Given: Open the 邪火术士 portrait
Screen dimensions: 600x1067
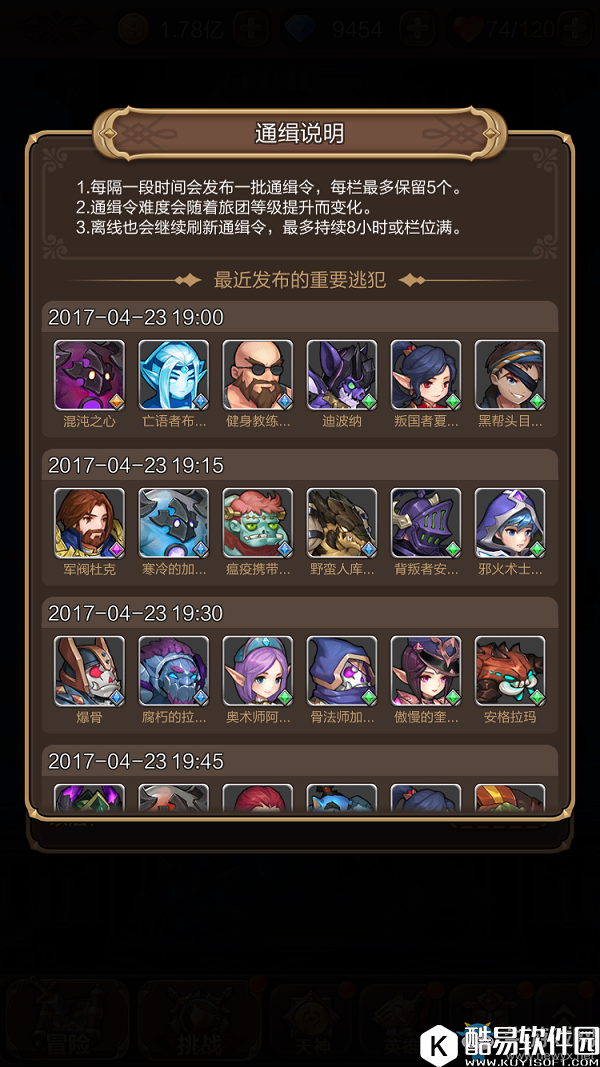Looking at the screenshot, I should 510,523.
